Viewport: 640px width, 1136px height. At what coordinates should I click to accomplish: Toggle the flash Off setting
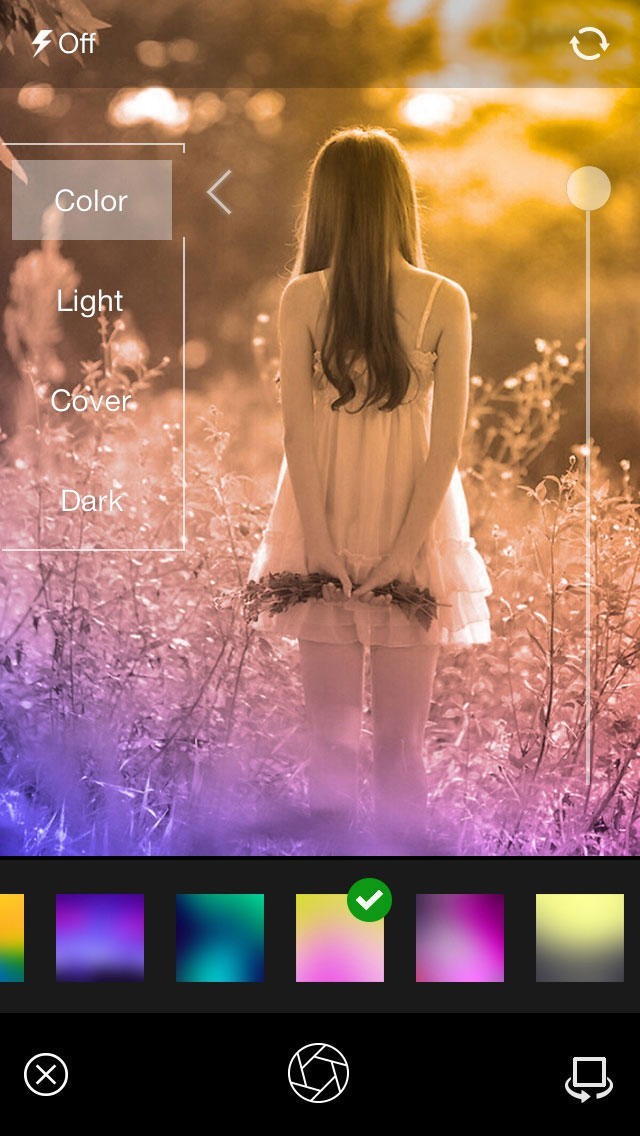pos(64,44)
